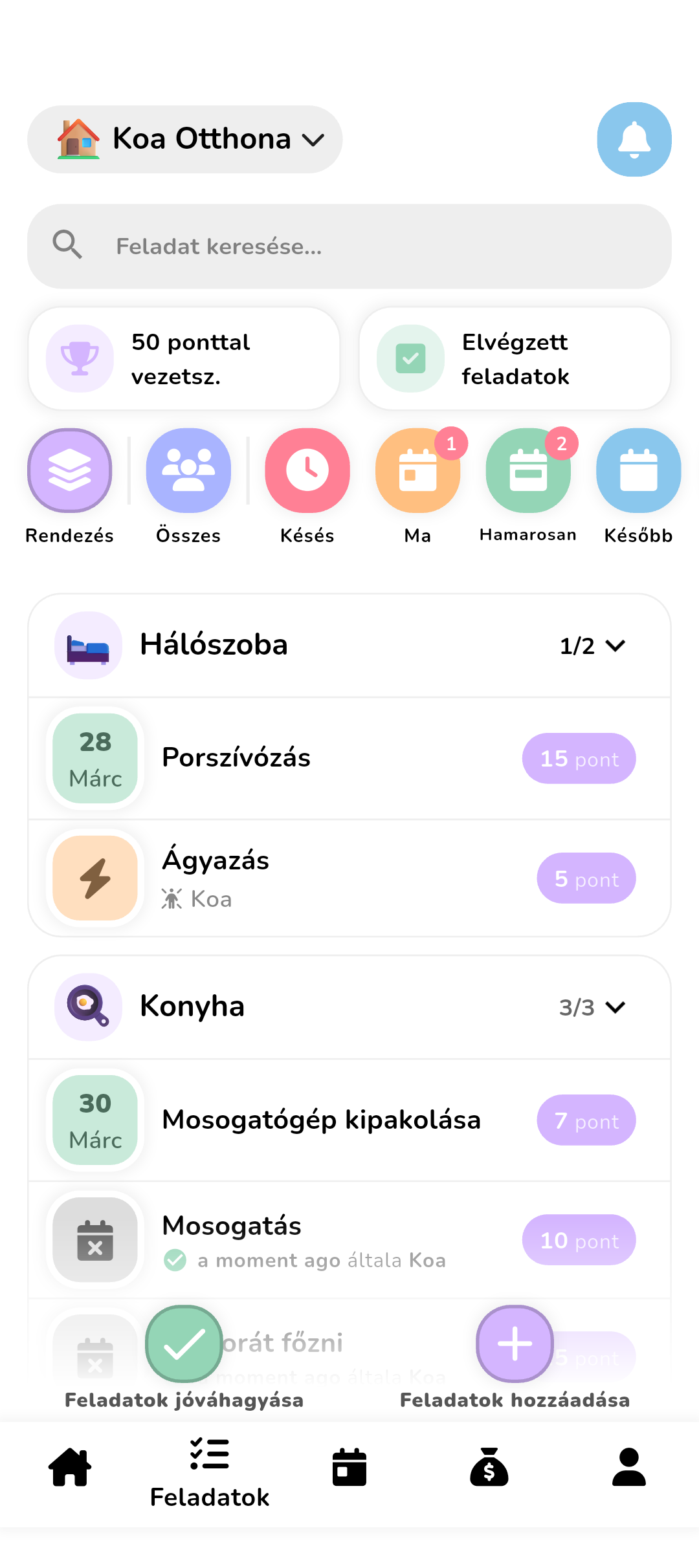
Task: Open today's tasks via the Ma icon
Action: tap(417, 471)
